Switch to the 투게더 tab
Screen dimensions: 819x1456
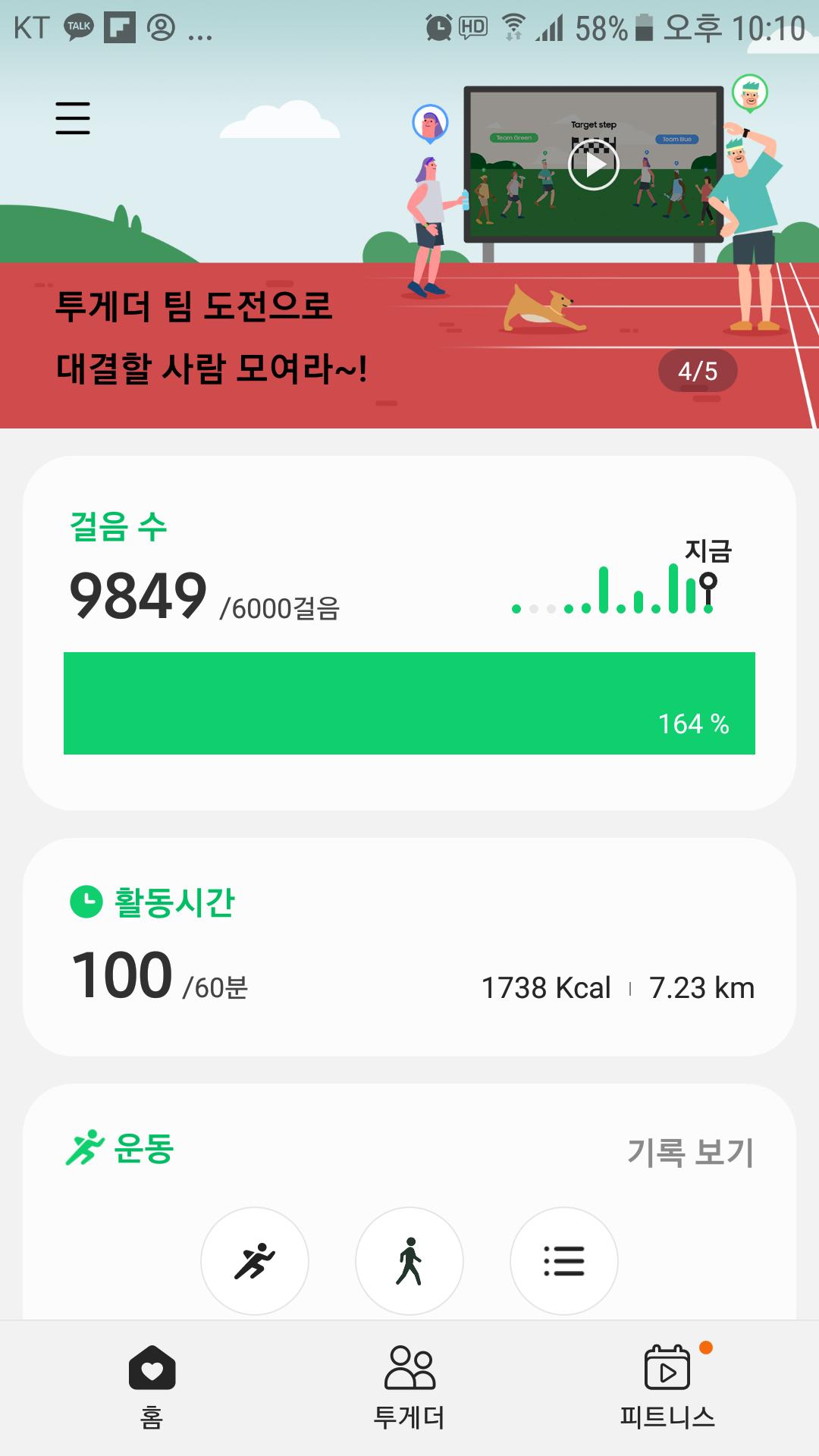409,1386
